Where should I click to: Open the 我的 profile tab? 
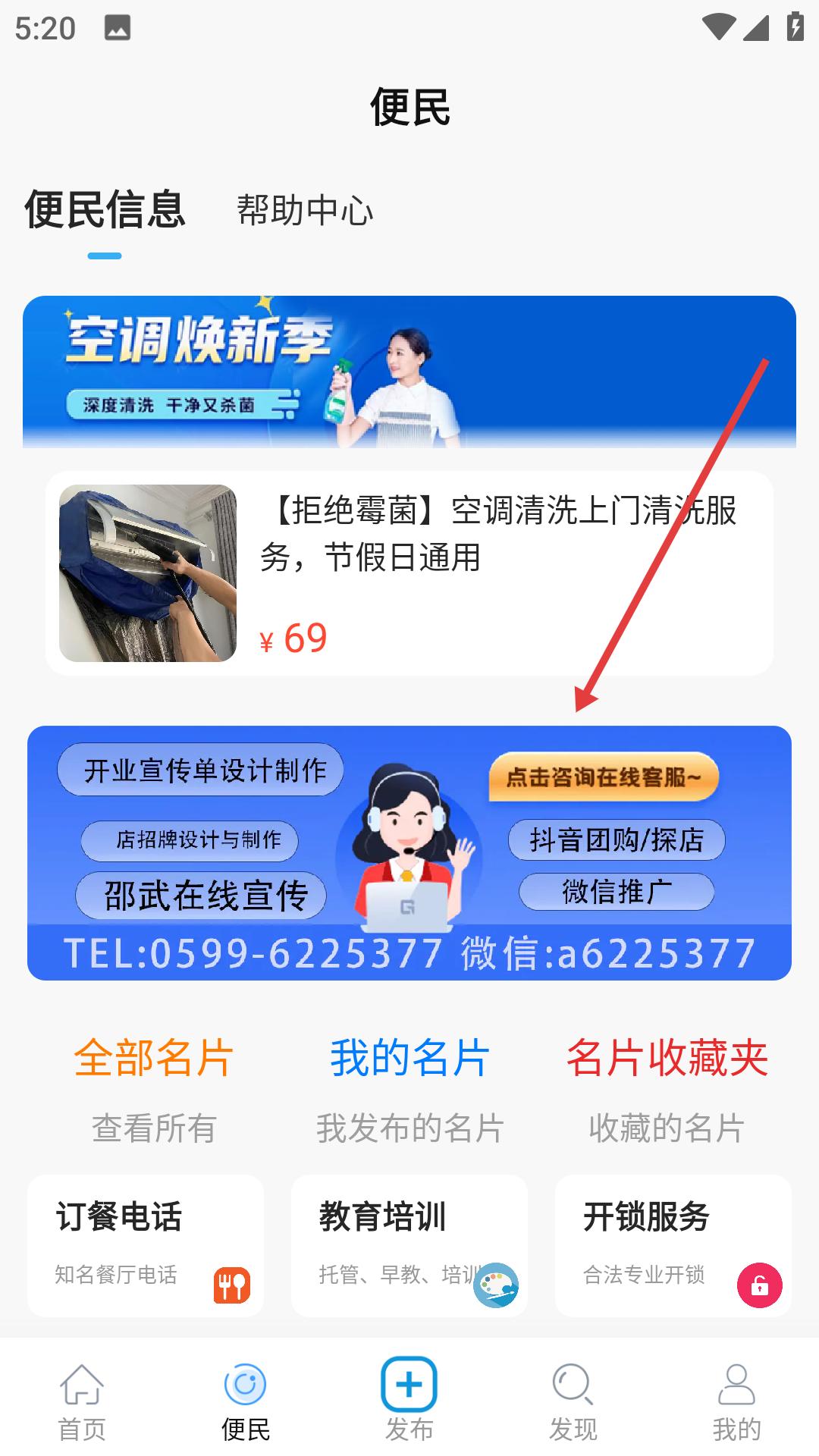(736, 1401)
